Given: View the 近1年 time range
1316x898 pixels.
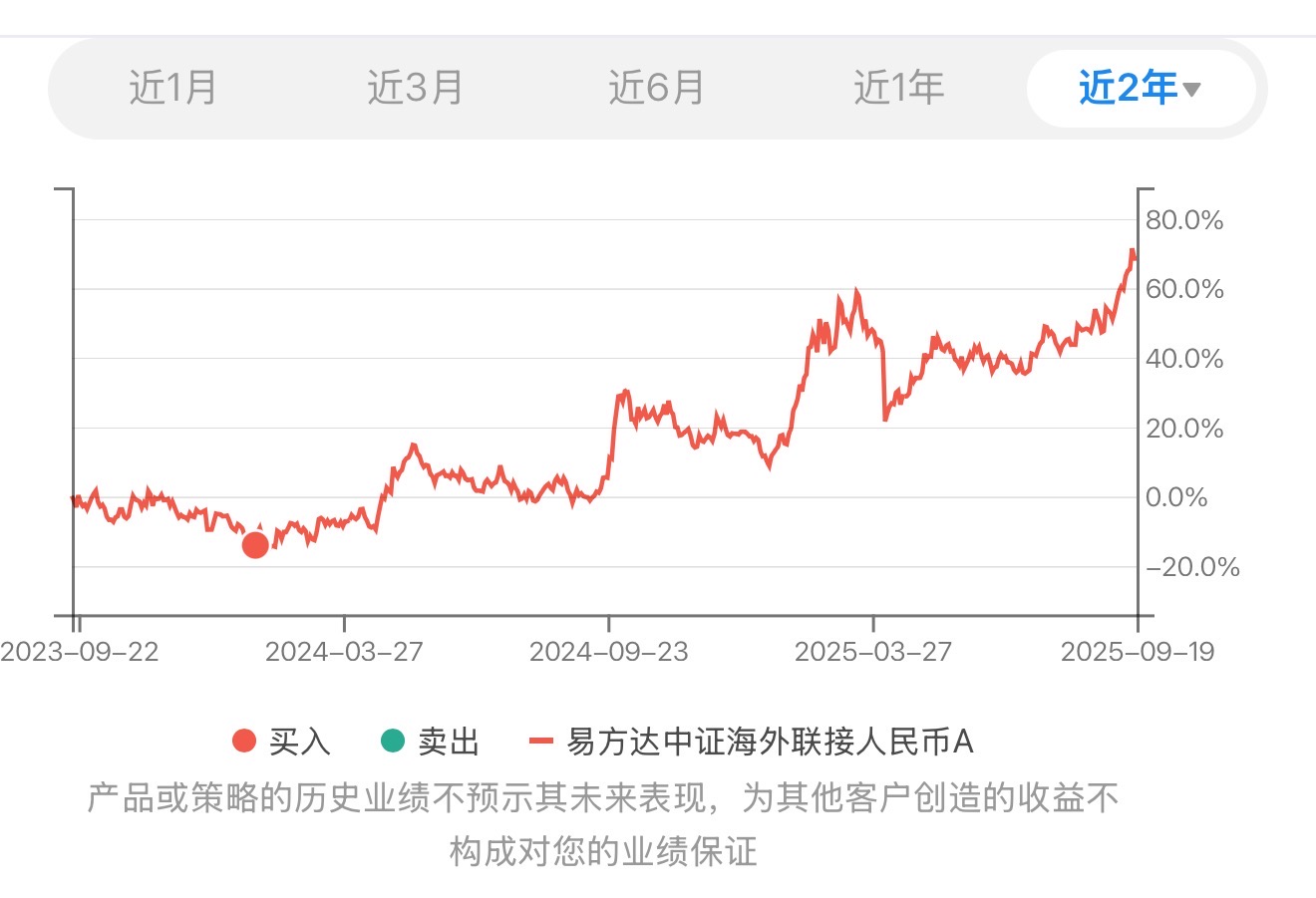Looking at the screenshot, I should coord(898,88).
